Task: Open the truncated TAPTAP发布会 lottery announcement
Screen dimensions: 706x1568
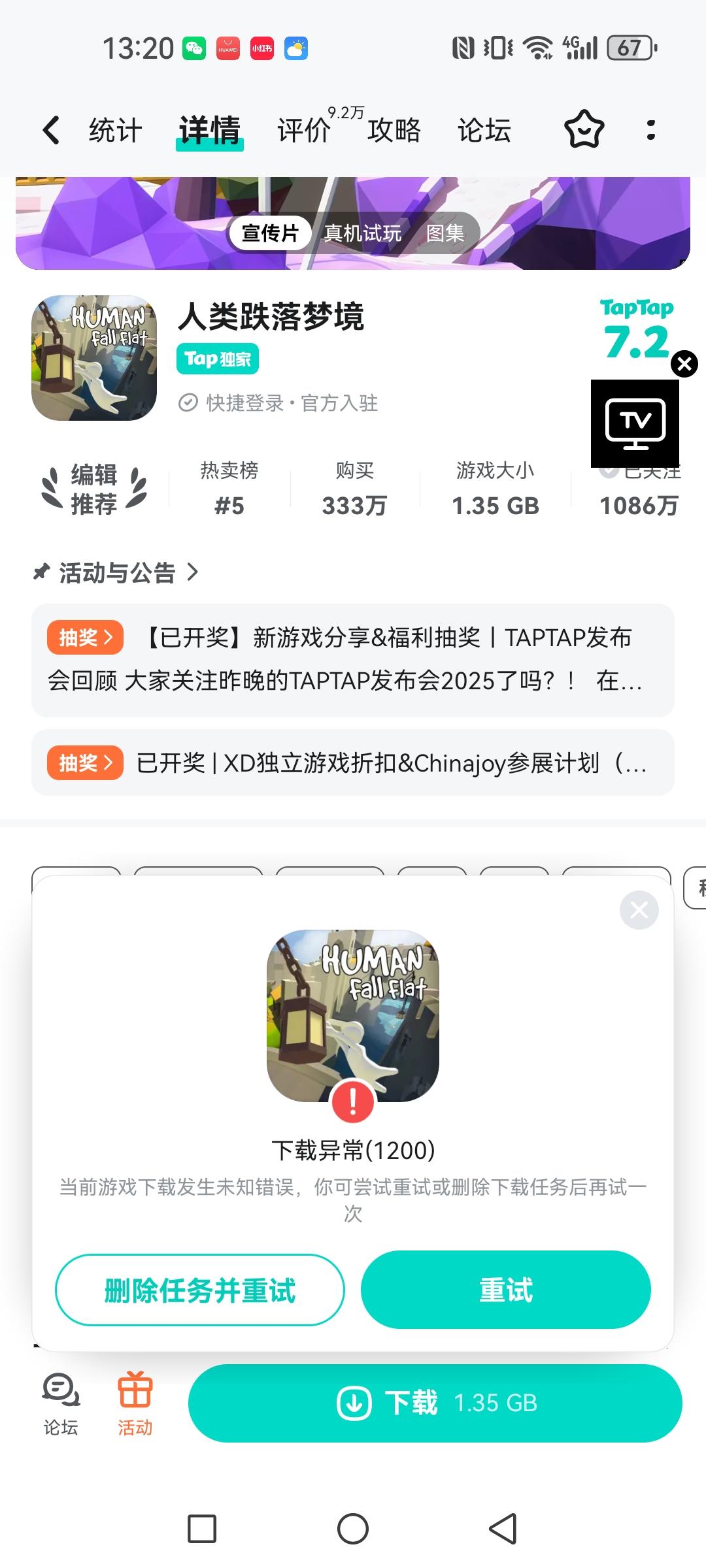Action: point(353,660)
